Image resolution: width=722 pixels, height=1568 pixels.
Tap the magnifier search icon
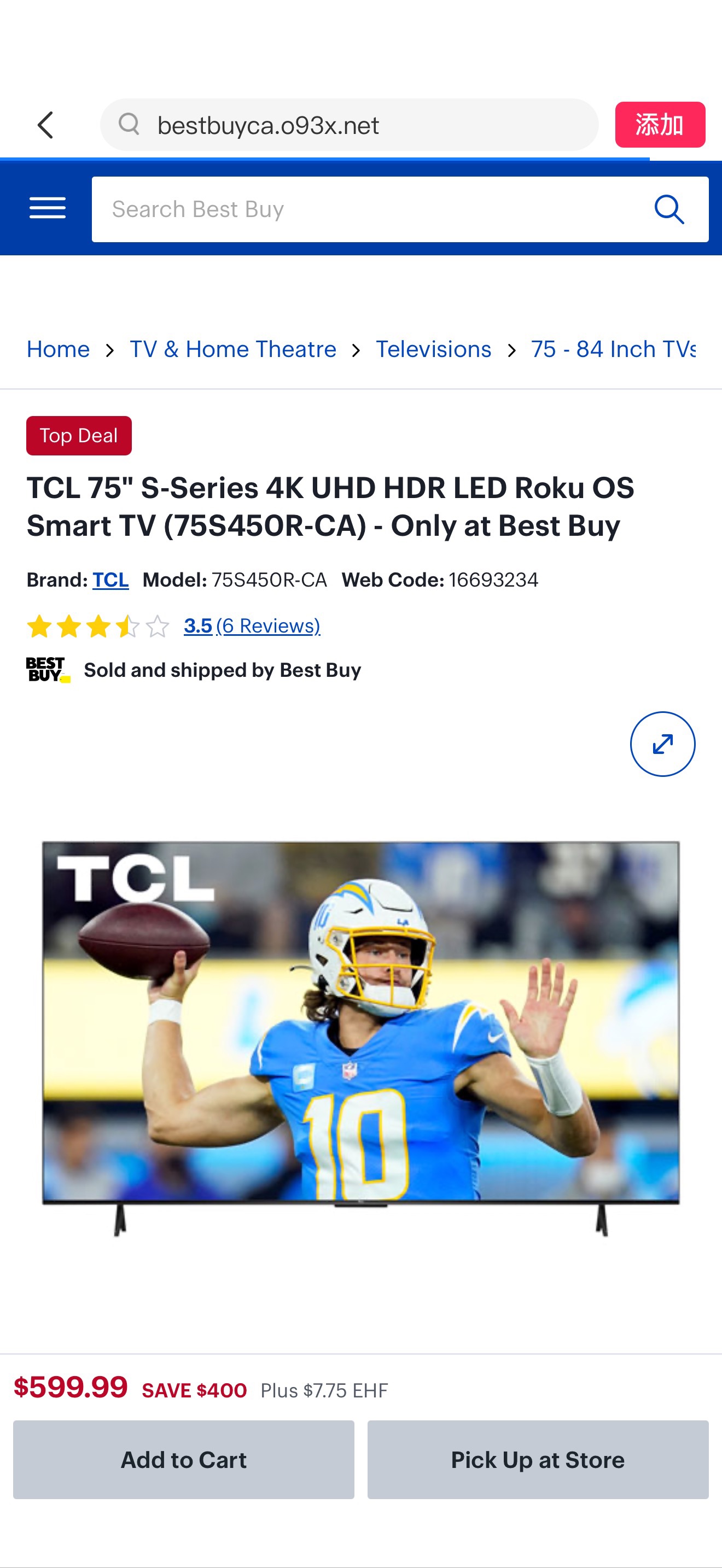pos(669,209)
